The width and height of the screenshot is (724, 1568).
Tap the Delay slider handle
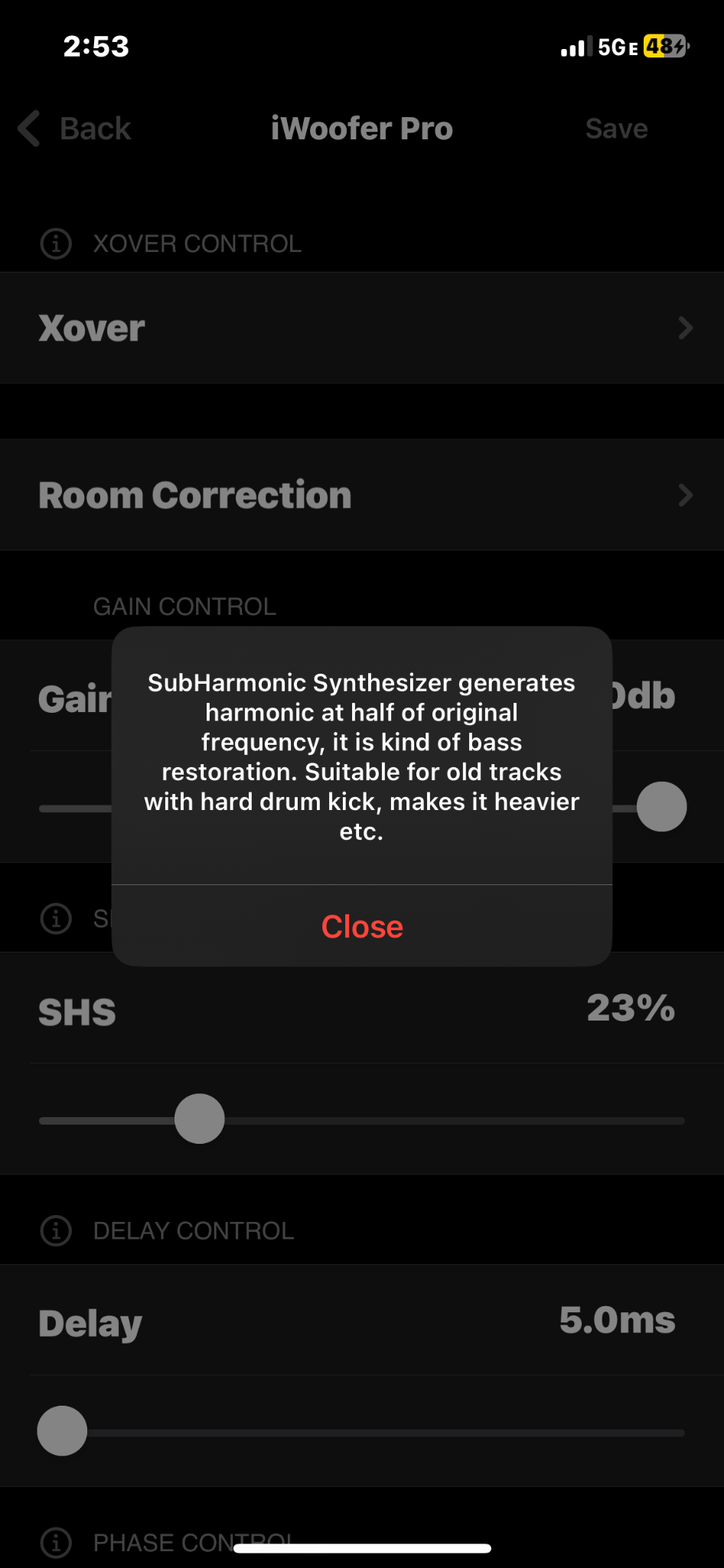coord(62,1430)
